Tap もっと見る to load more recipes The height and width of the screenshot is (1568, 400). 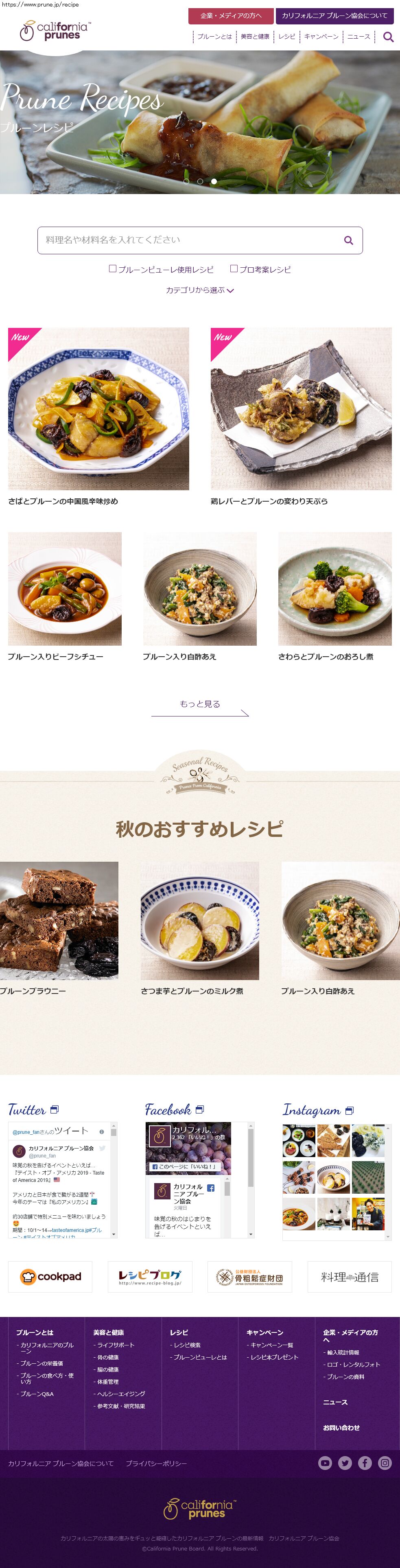click(x=200, y=704)
